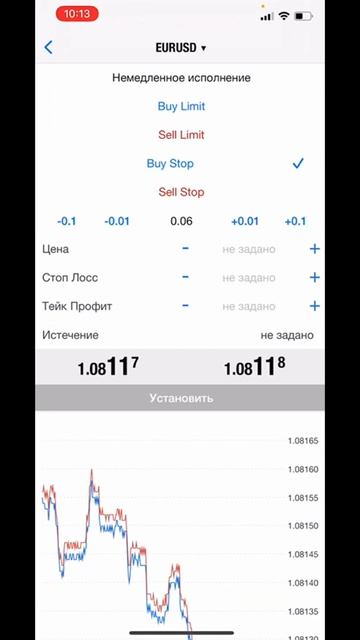Tap plus next to Цена
360x640 pixels.
click(315, 249)
